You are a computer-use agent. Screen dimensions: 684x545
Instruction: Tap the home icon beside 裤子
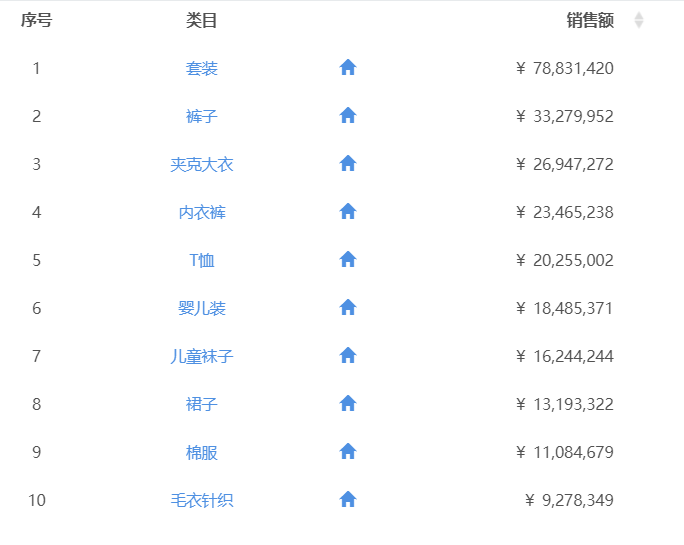click(x=348, y=115)
